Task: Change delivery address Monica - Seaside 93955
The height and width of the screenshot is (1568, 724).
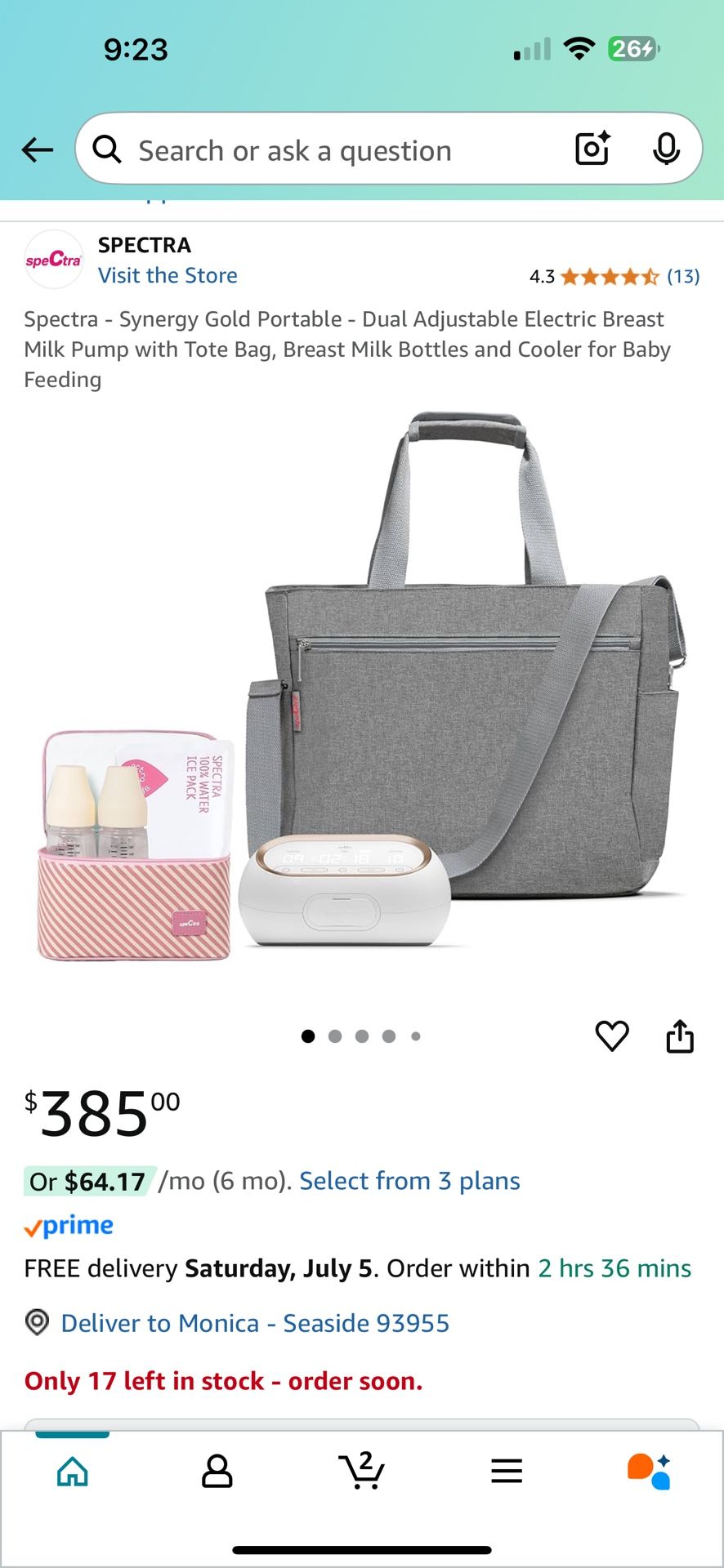Action: (255, 1323)
